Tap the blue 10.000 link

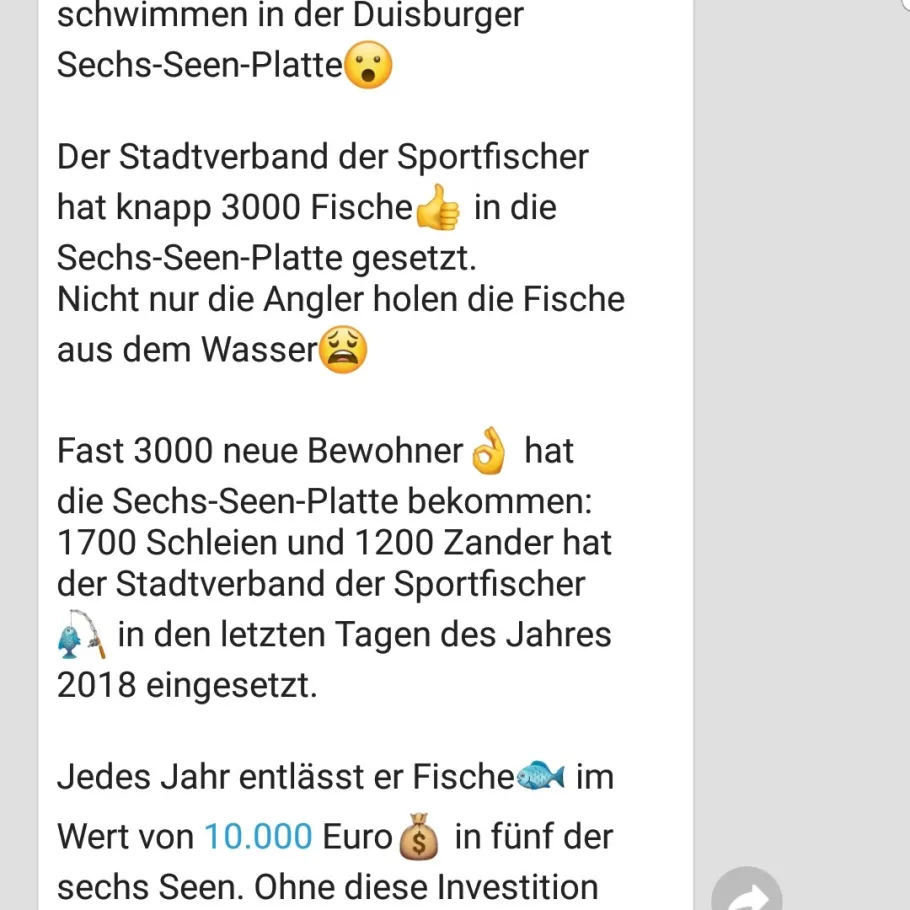(x=258, y=837)
